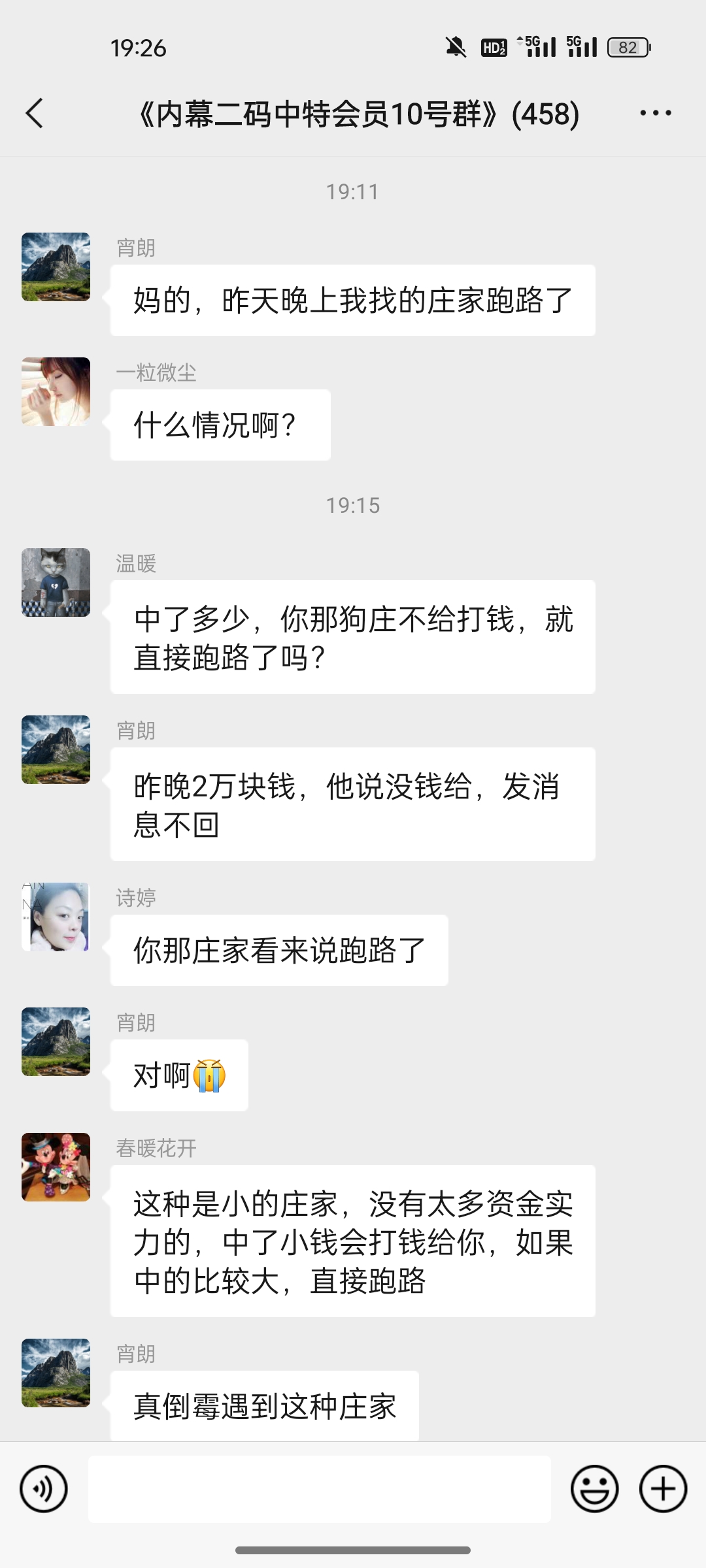
Task: Open 温暖's profile avatar
Action: pyautogui.click(x=56, y=582)
